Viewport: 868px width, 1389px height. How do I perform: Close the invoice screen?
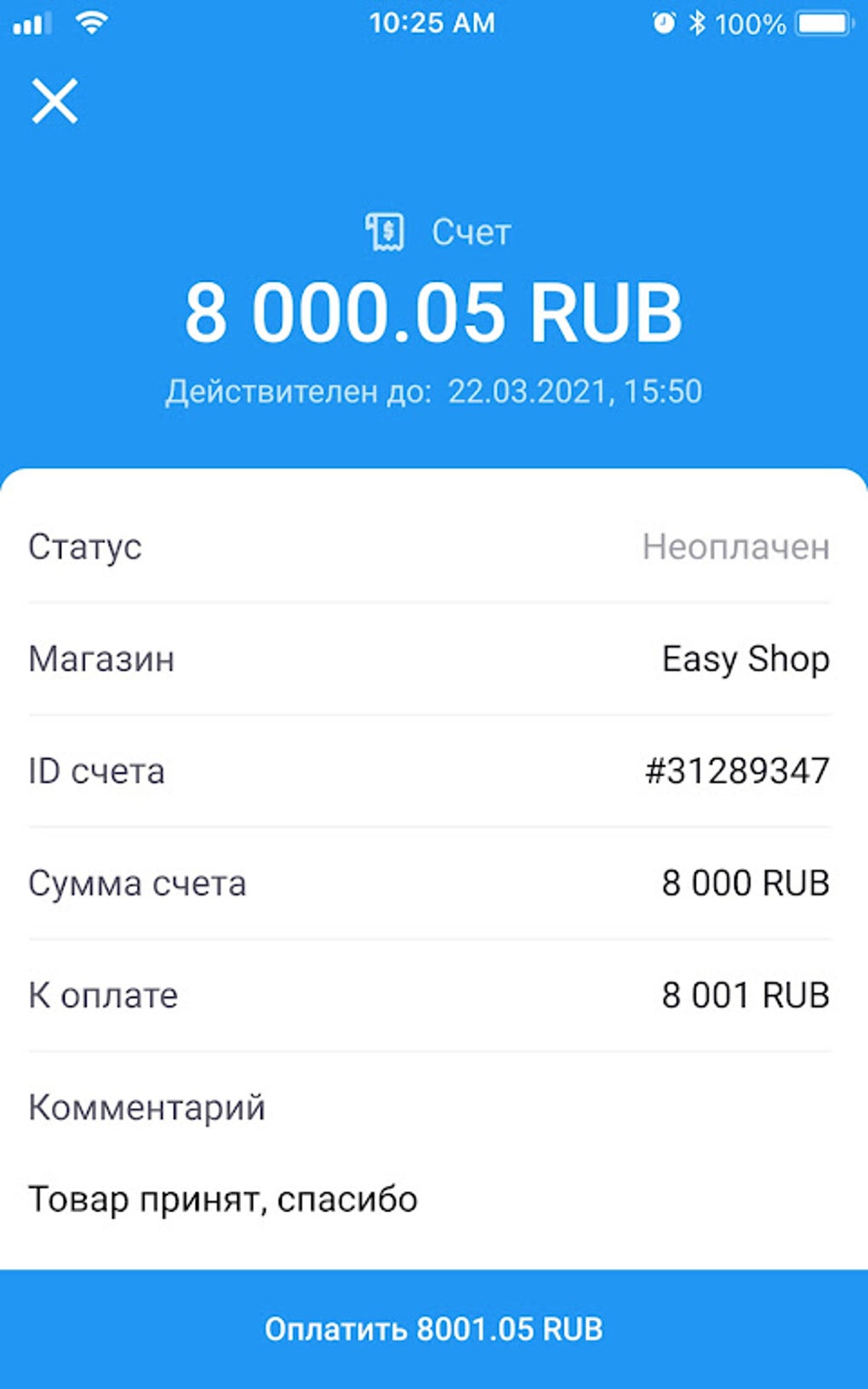coord(54,100)
